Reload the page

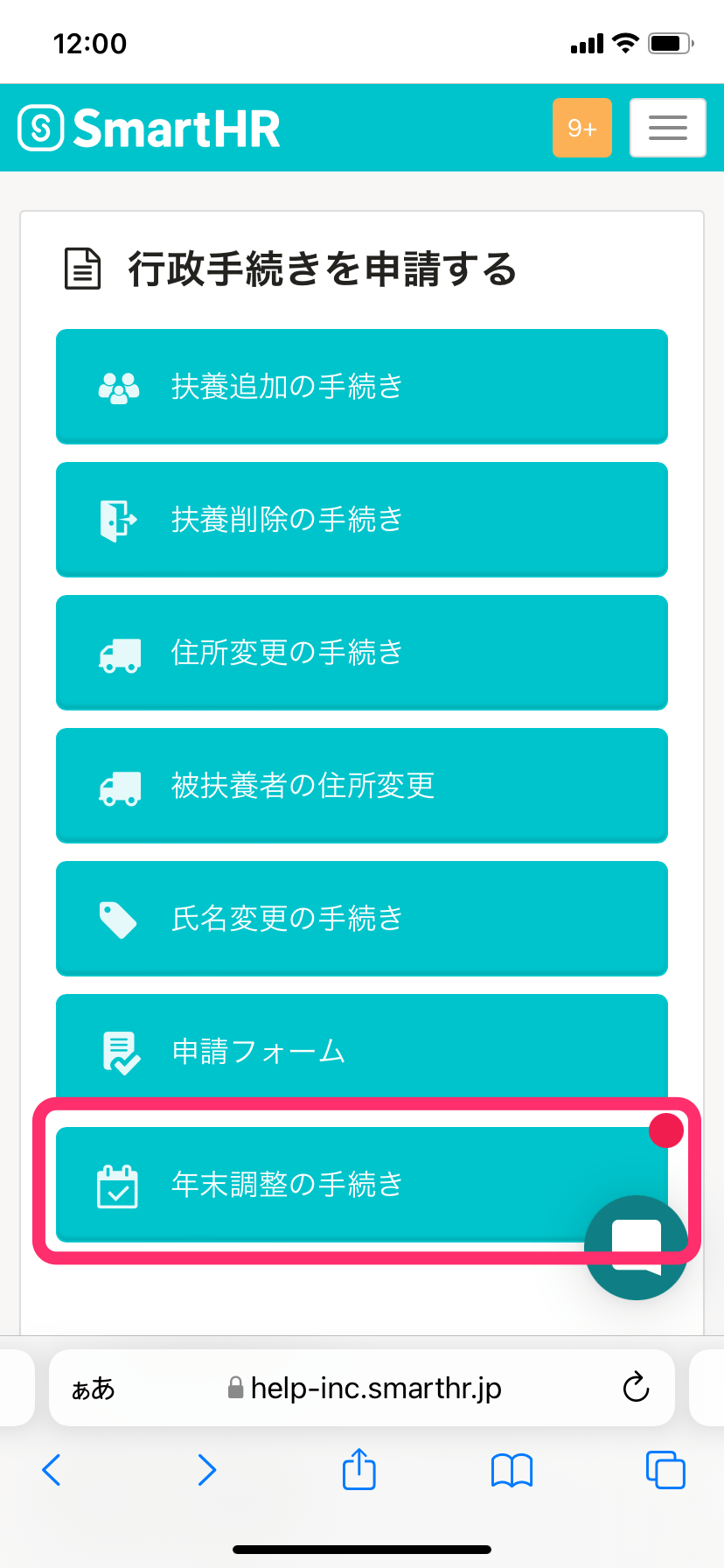(636, 1388)
